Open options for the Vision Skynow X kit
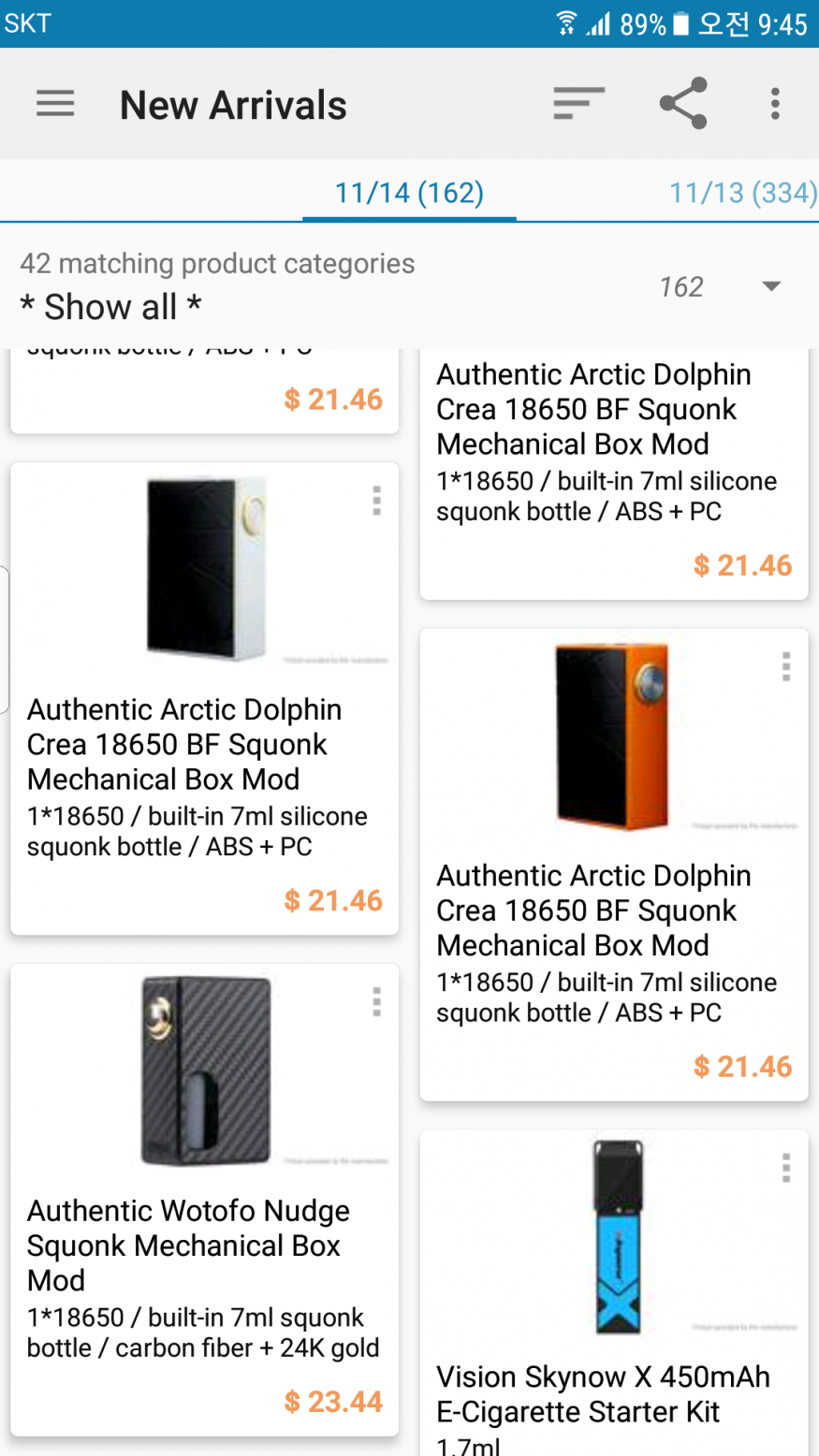Screen dimensions: 819x1456 786,1168
